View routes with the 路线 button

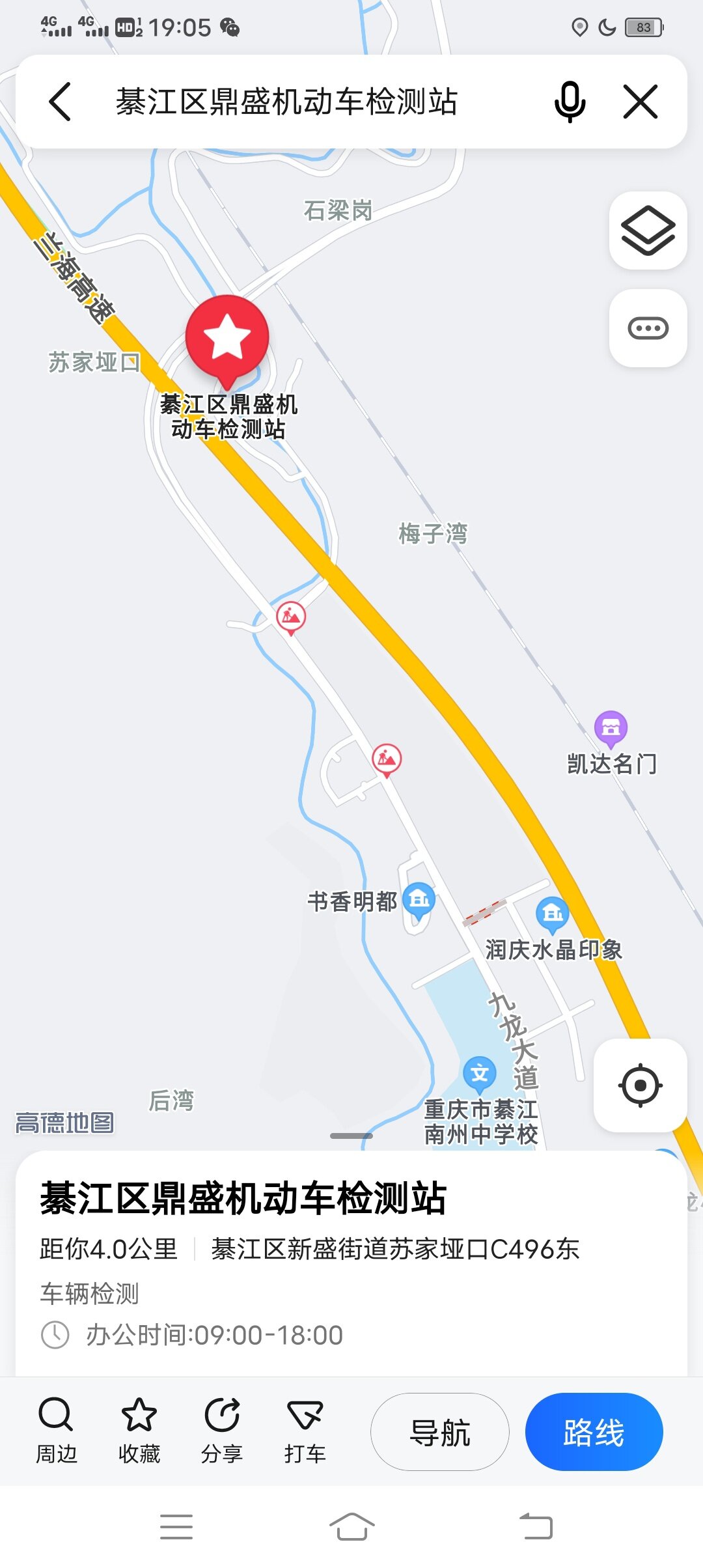(x=594, y=1433)
